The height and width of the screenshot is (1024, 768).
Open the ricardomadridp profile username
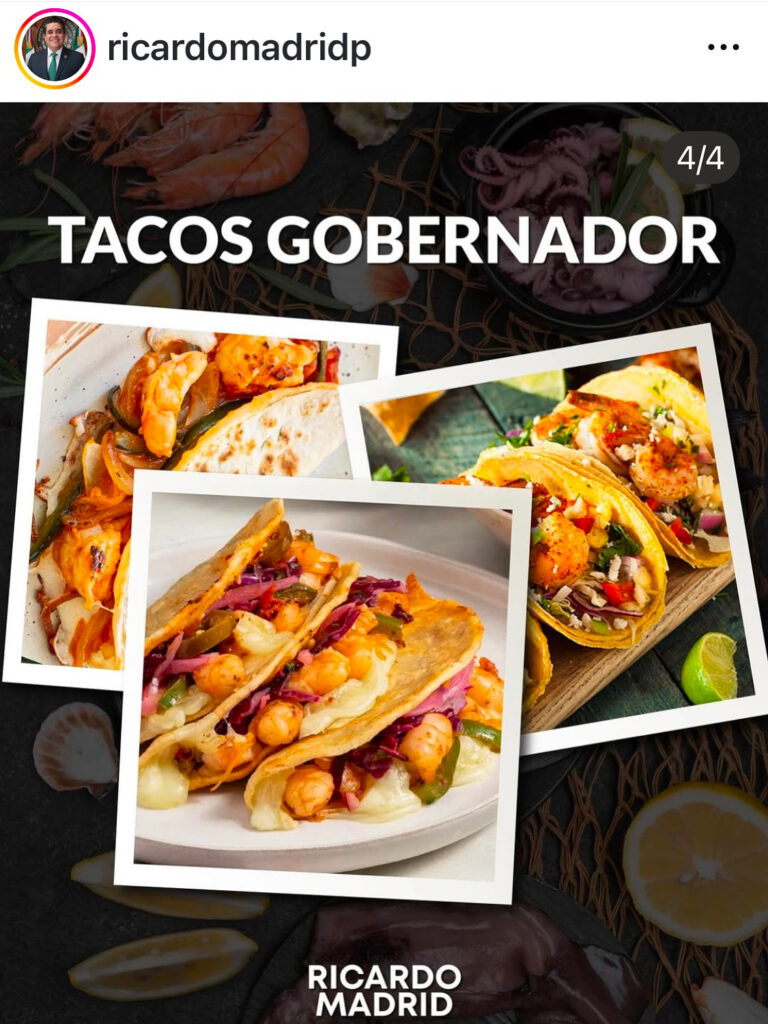238,48
